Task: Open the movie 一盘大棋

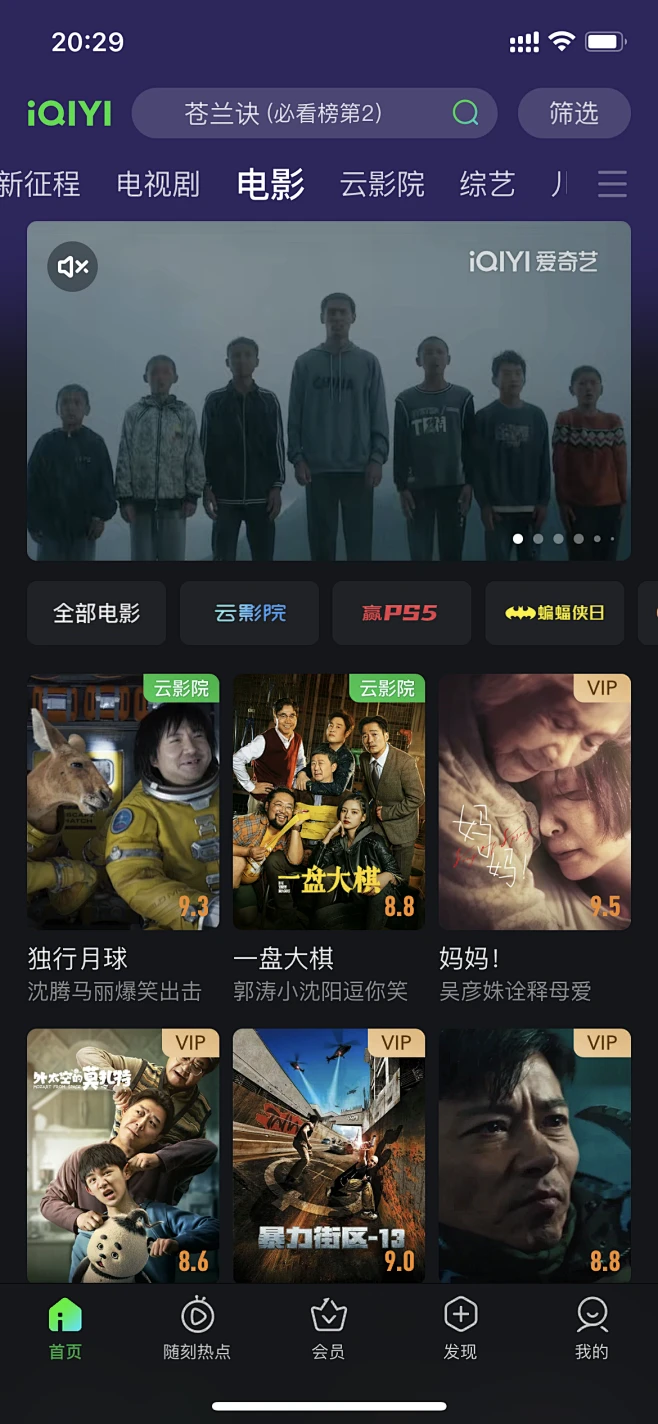Action: 329,802
